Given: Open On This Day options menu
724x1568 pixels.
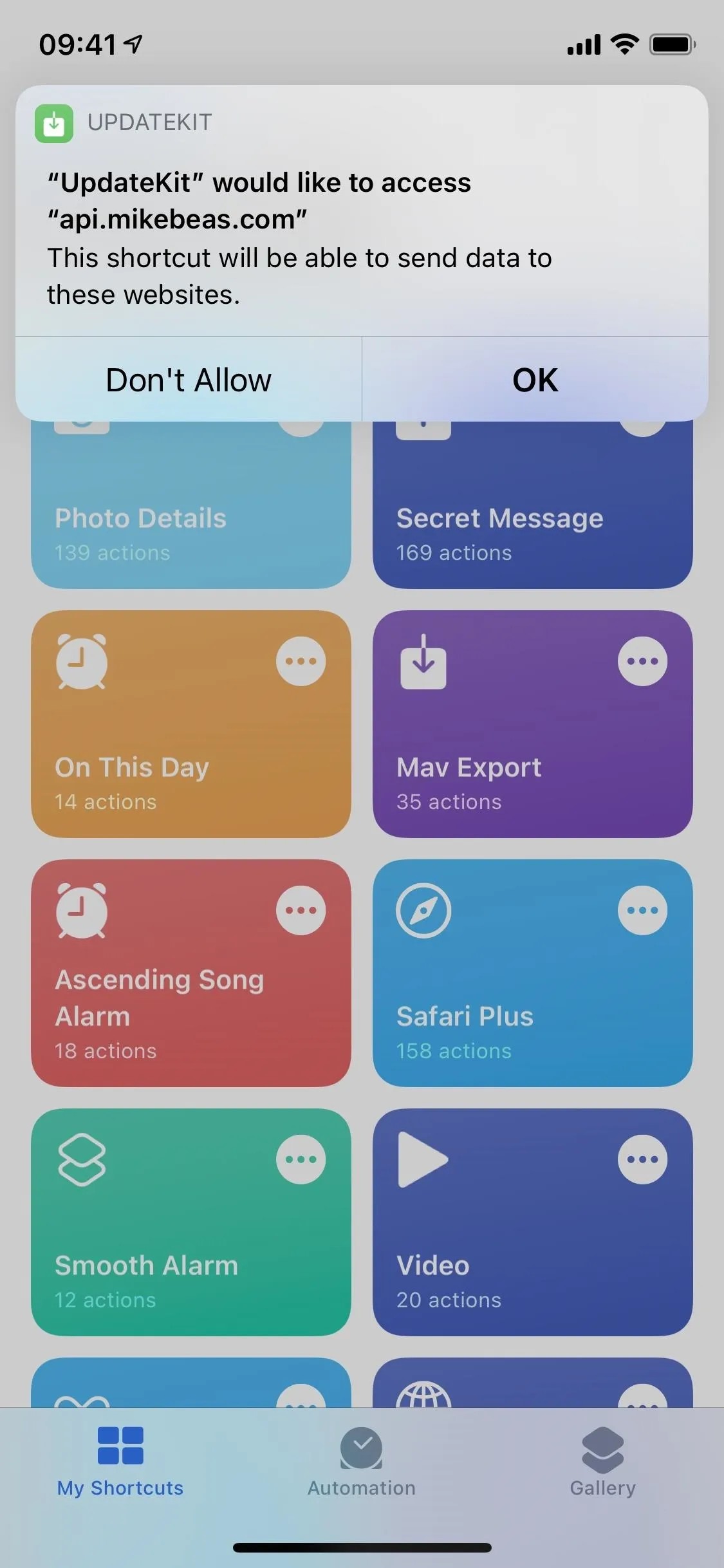Looking at the screenshot, I should click(301, 661).
